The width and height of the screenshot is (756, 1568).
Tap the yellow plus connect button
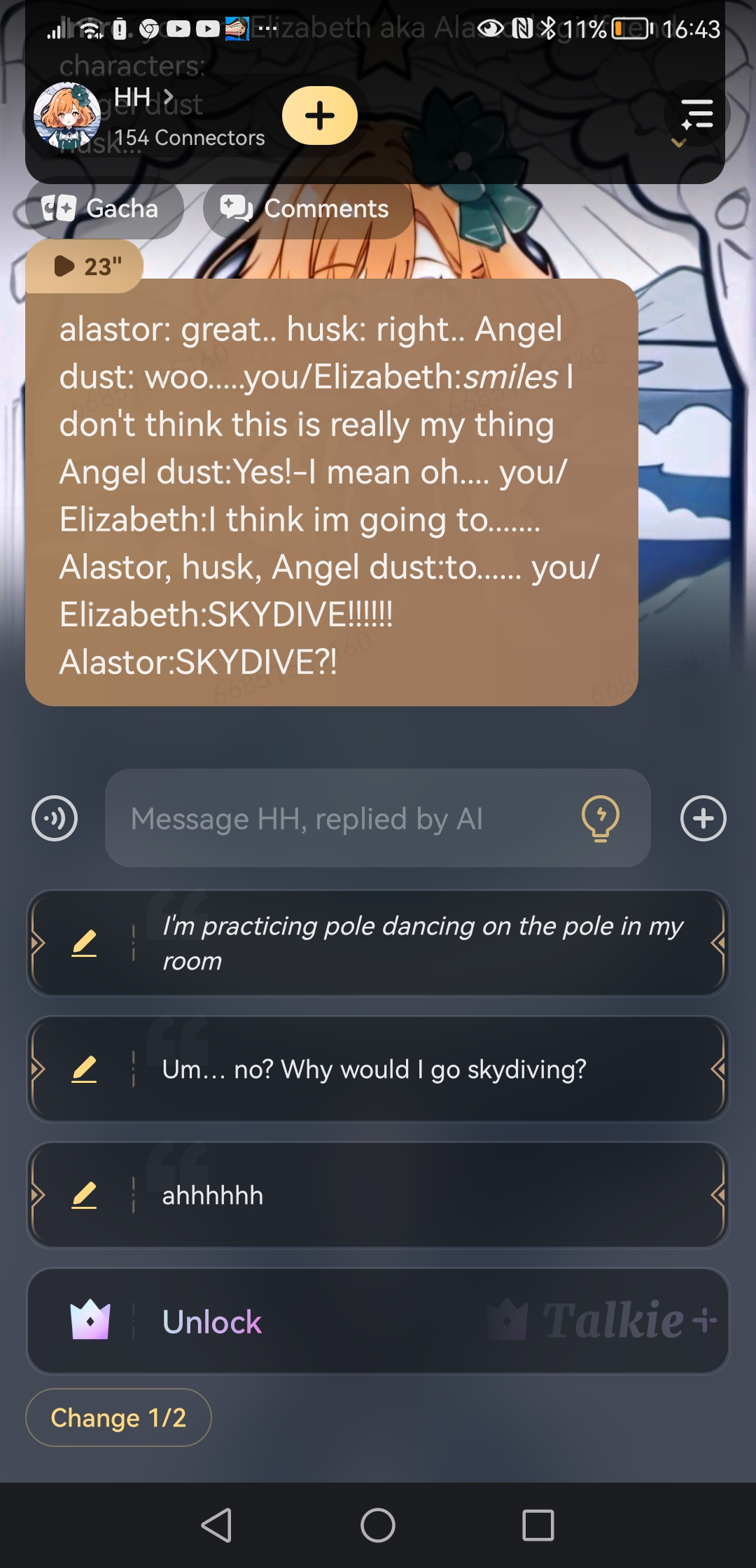click(x=319, y=115)
